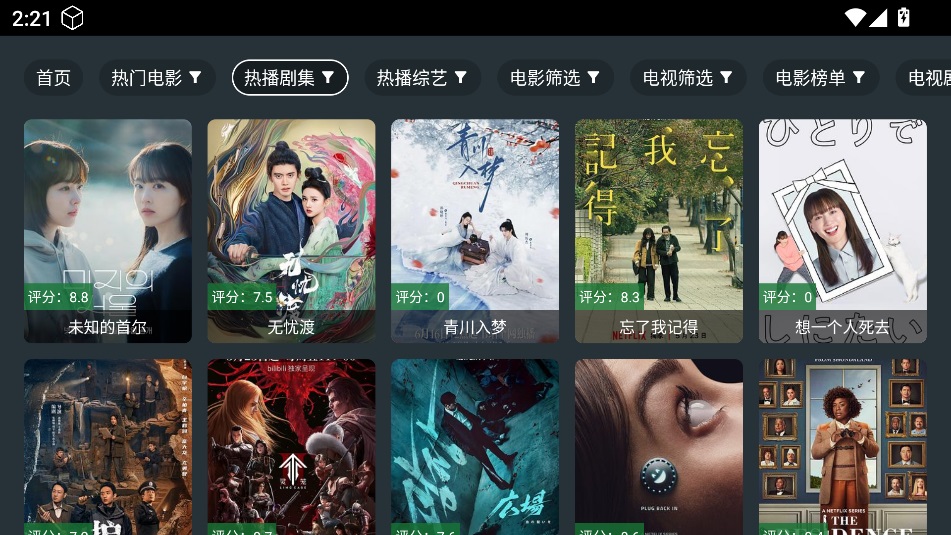Open the Netflix series portrait-wall poster
This screenshot has height=535, width=951.
tap(842, 445)
